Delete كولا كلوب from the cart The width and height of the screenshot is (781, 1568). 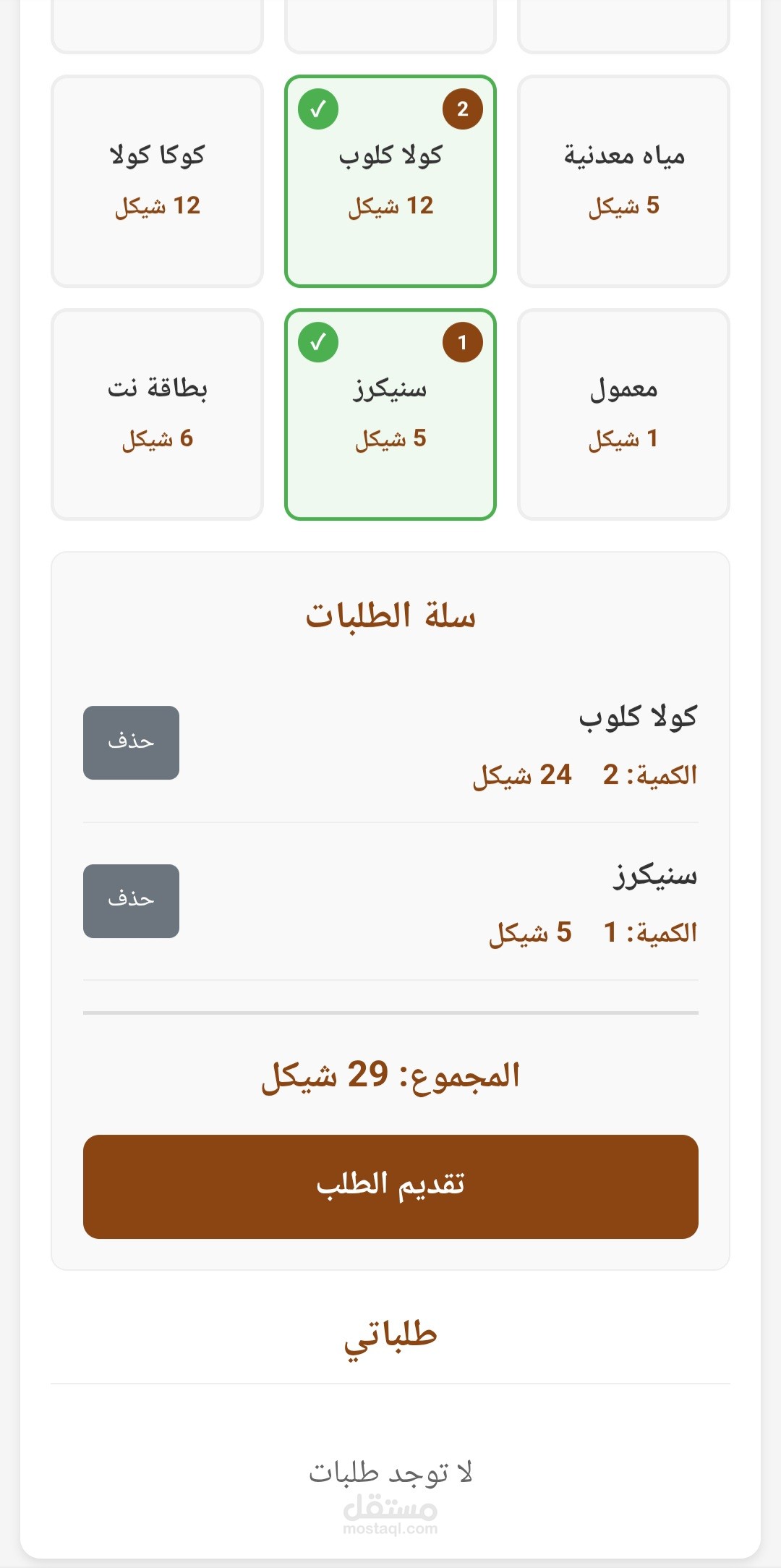131,742
